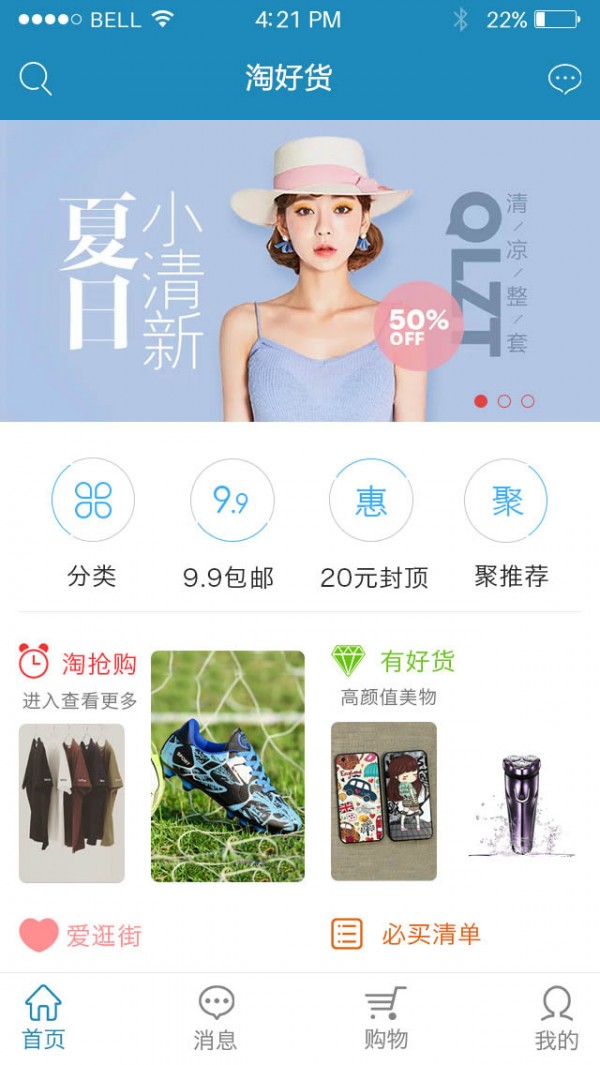Open the 分类 categories shortcut
600x1065 pixels.
click(x=93, y=500)
